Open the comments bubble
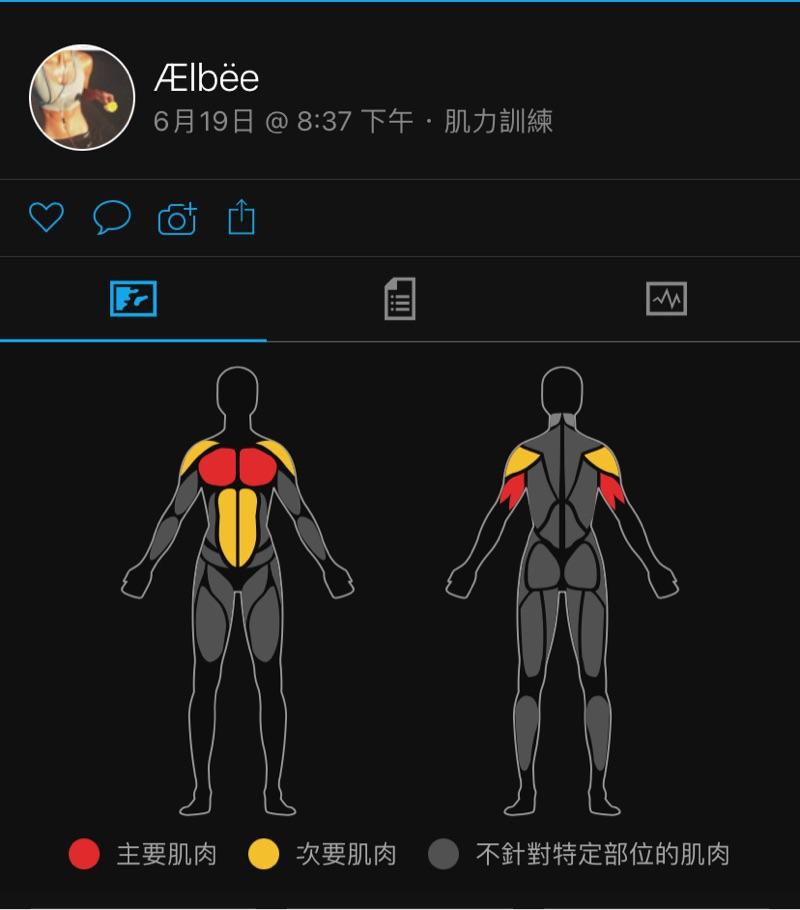800x910 pixels. coord(112,217)
